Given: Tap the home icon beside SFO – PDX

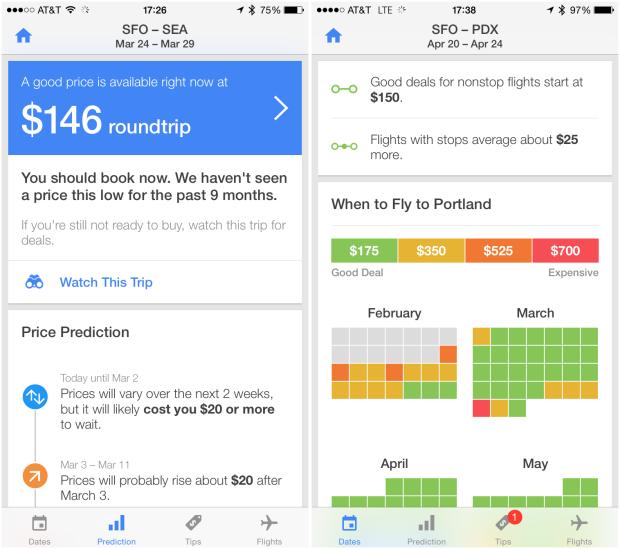Looking at the screenshot, I should pos(334,36).
